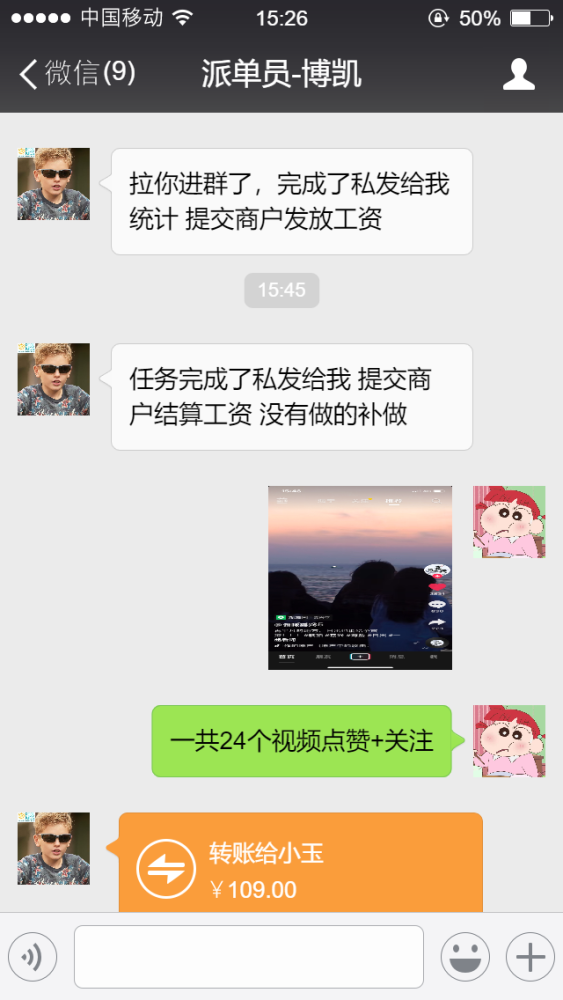The height and width of the screenshot is (1000, 563).
Task: Open the emoji sticker panel
Action: (465, 957)
